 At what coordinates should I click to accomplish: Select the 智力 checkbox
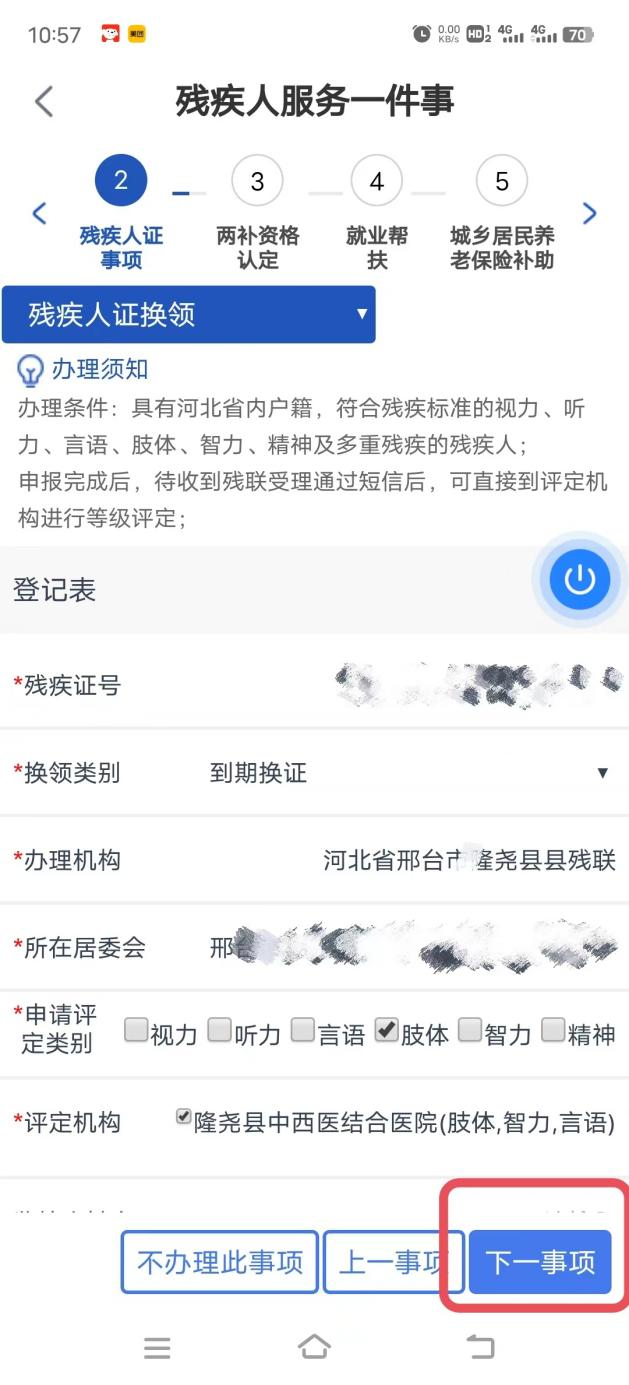470,1030
